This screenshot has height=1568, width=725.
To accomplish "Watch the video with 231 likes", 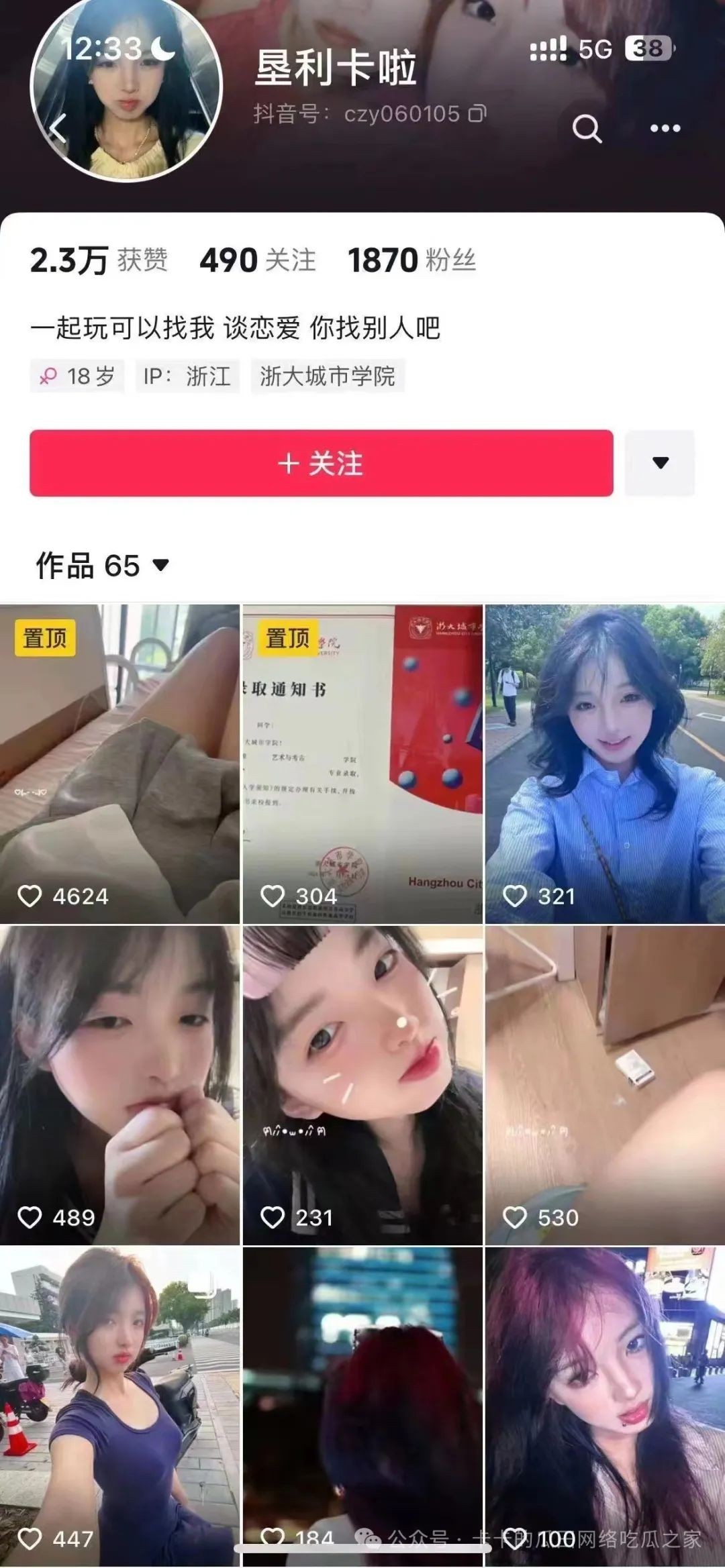I will click(362, 1085).
